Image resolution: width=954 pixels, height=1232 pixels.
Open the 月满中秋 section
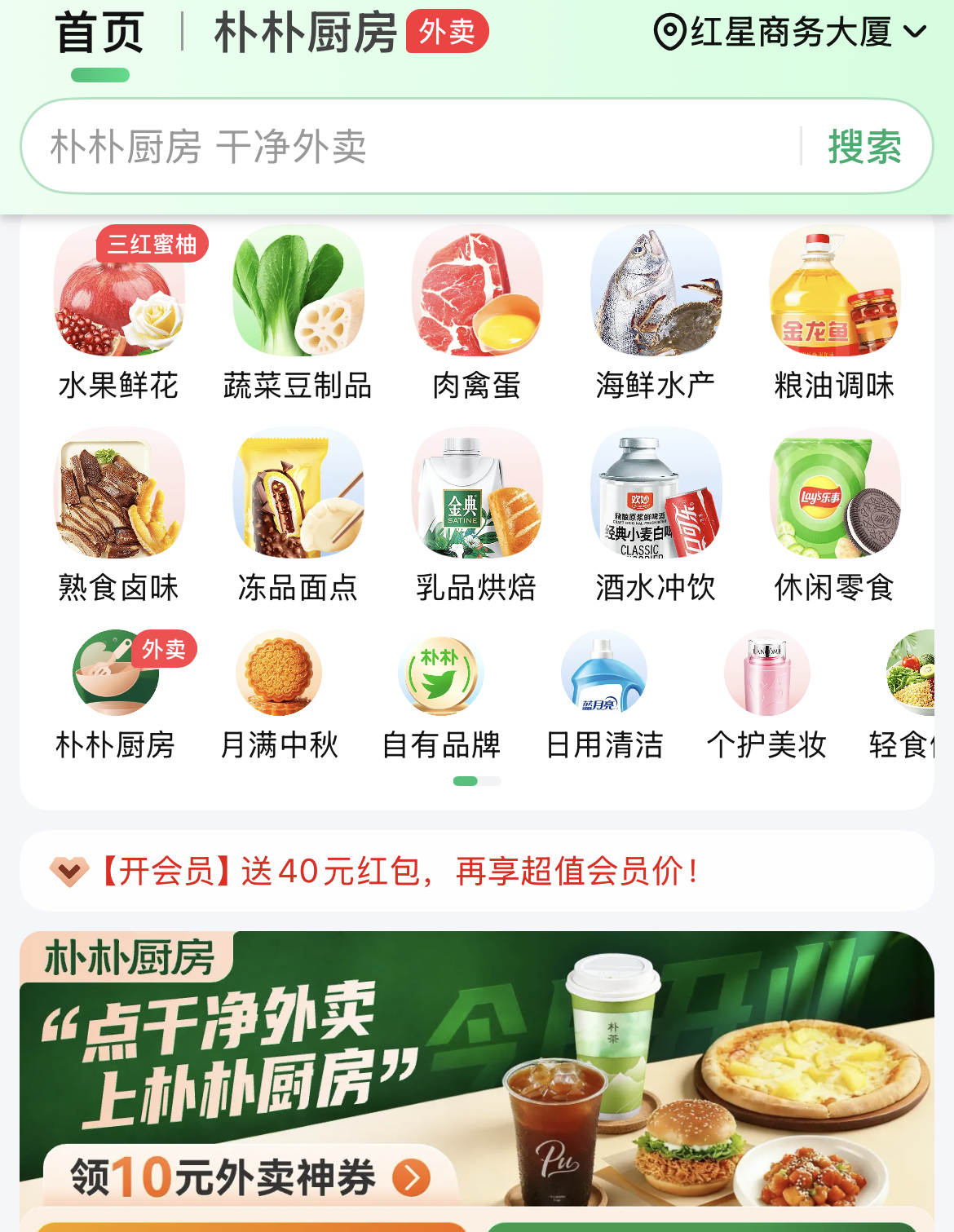279,695
